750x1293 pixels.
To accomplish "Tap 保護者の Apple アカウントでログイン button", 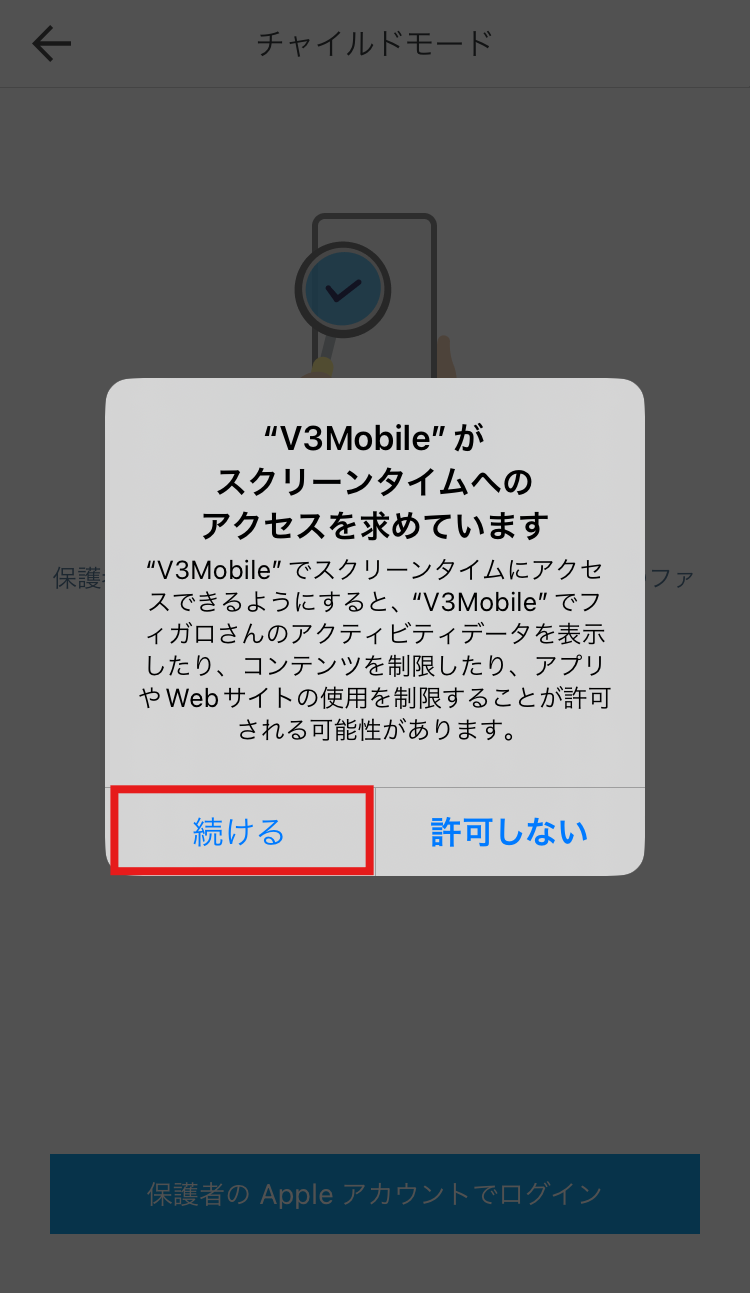I will click(x=375, y=1193).
